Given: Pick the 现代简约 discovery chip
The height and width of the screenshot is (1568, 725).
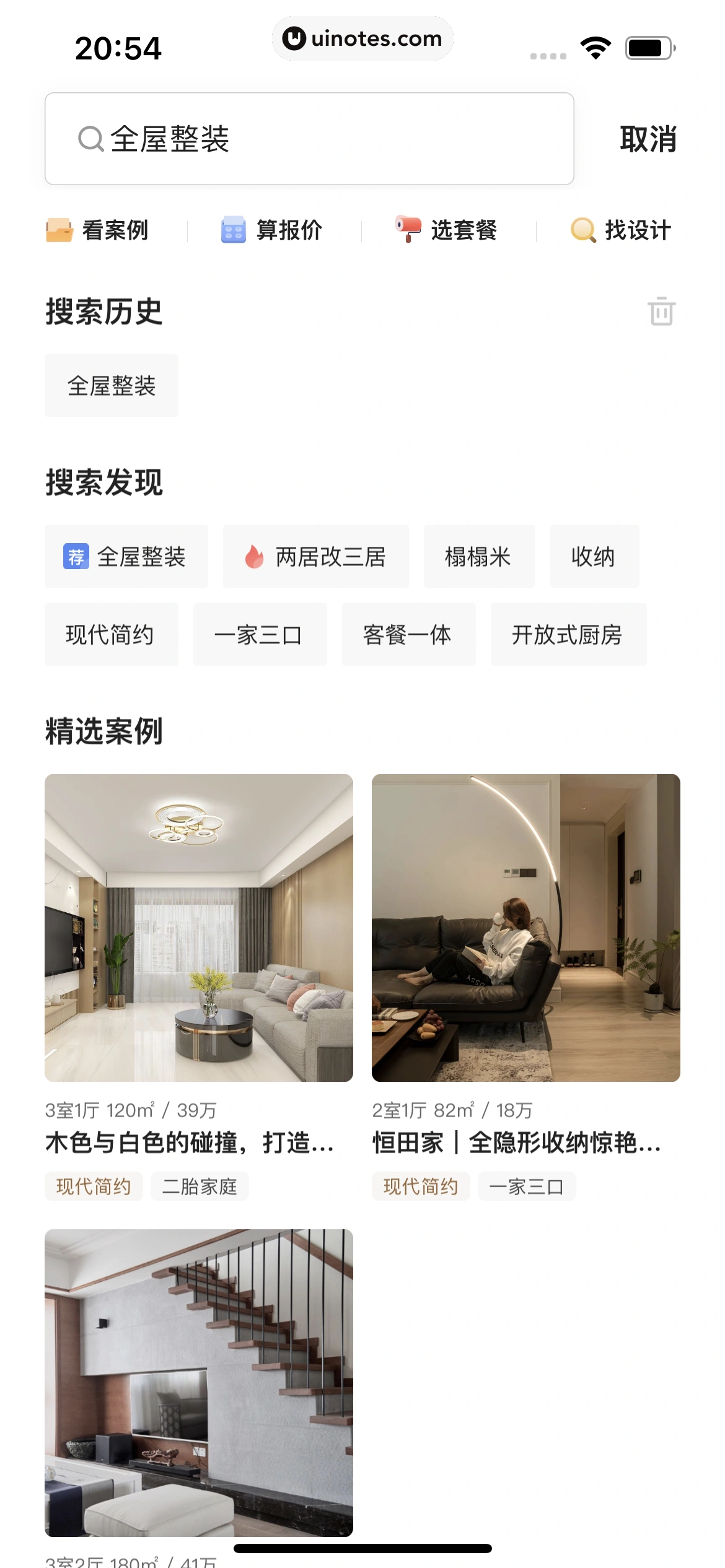Looking at the screenshot, I should pos(112,634).
